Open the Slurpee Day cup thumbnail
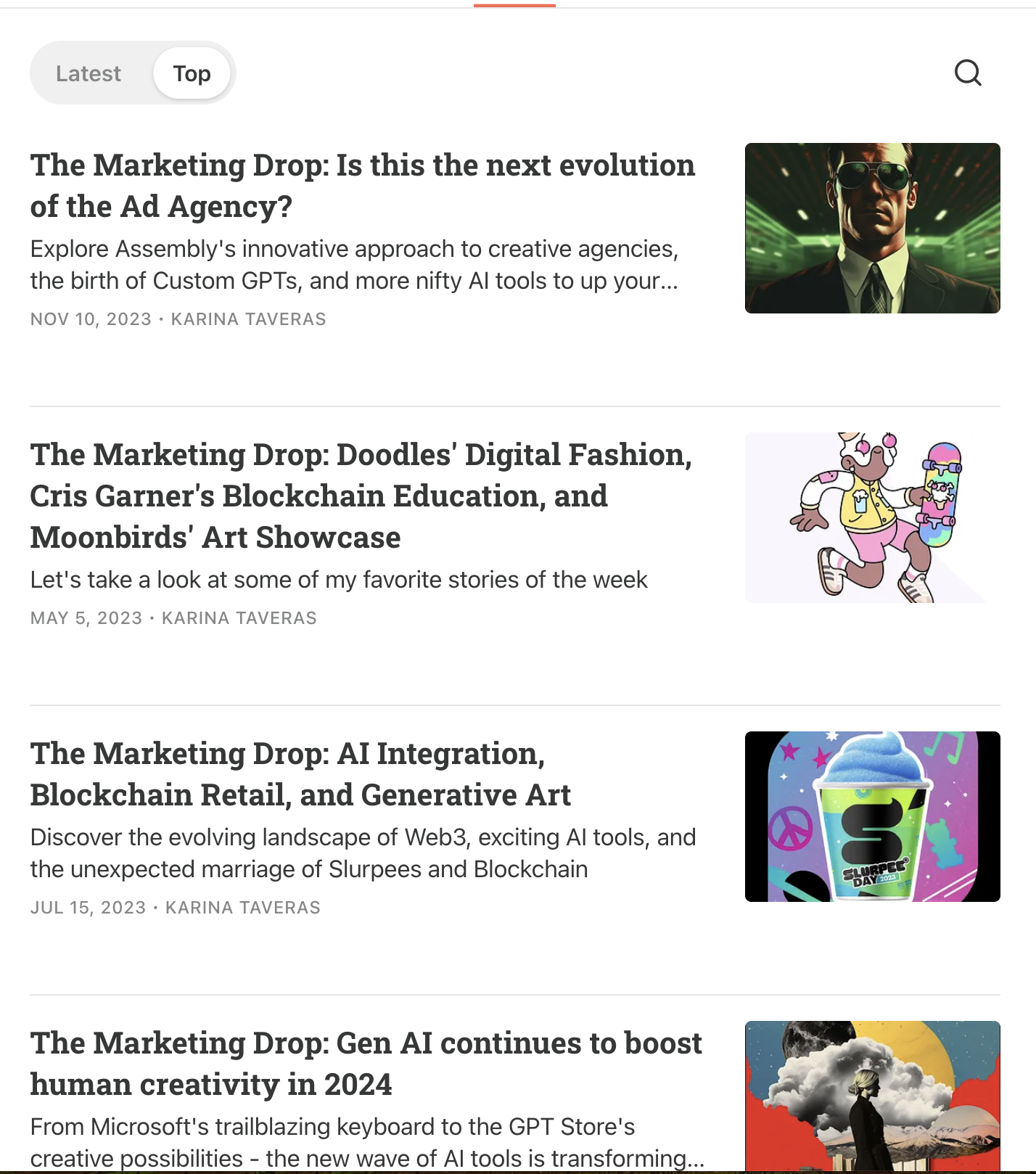 coord(872,816)
